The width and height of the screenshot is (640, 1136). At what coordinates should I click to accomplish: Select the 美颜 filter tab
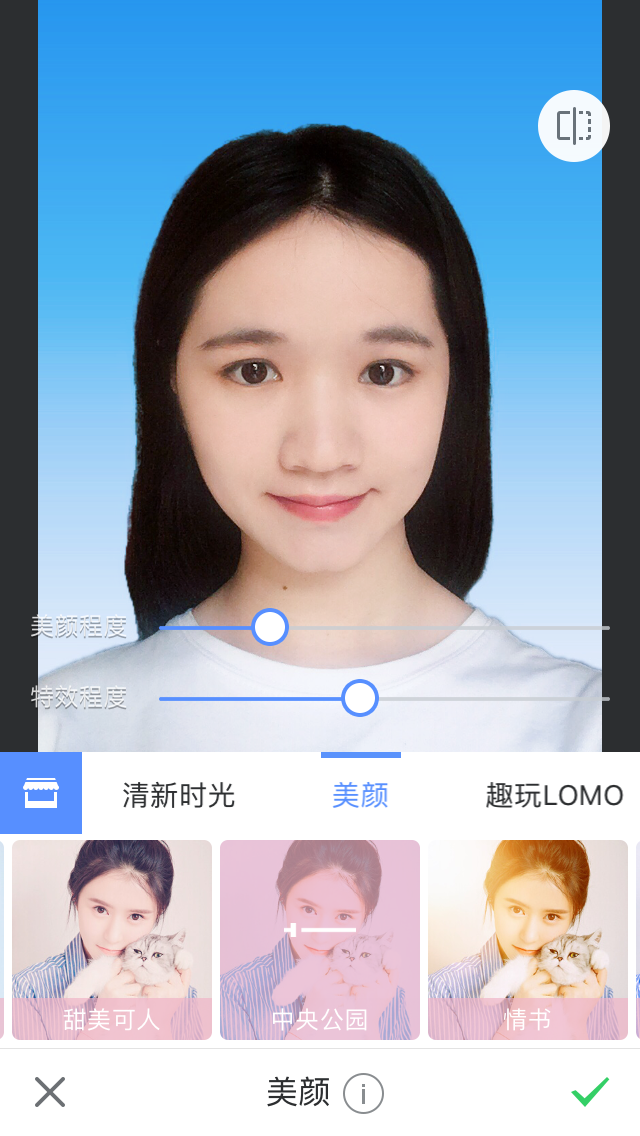click(x=360, y=796)
